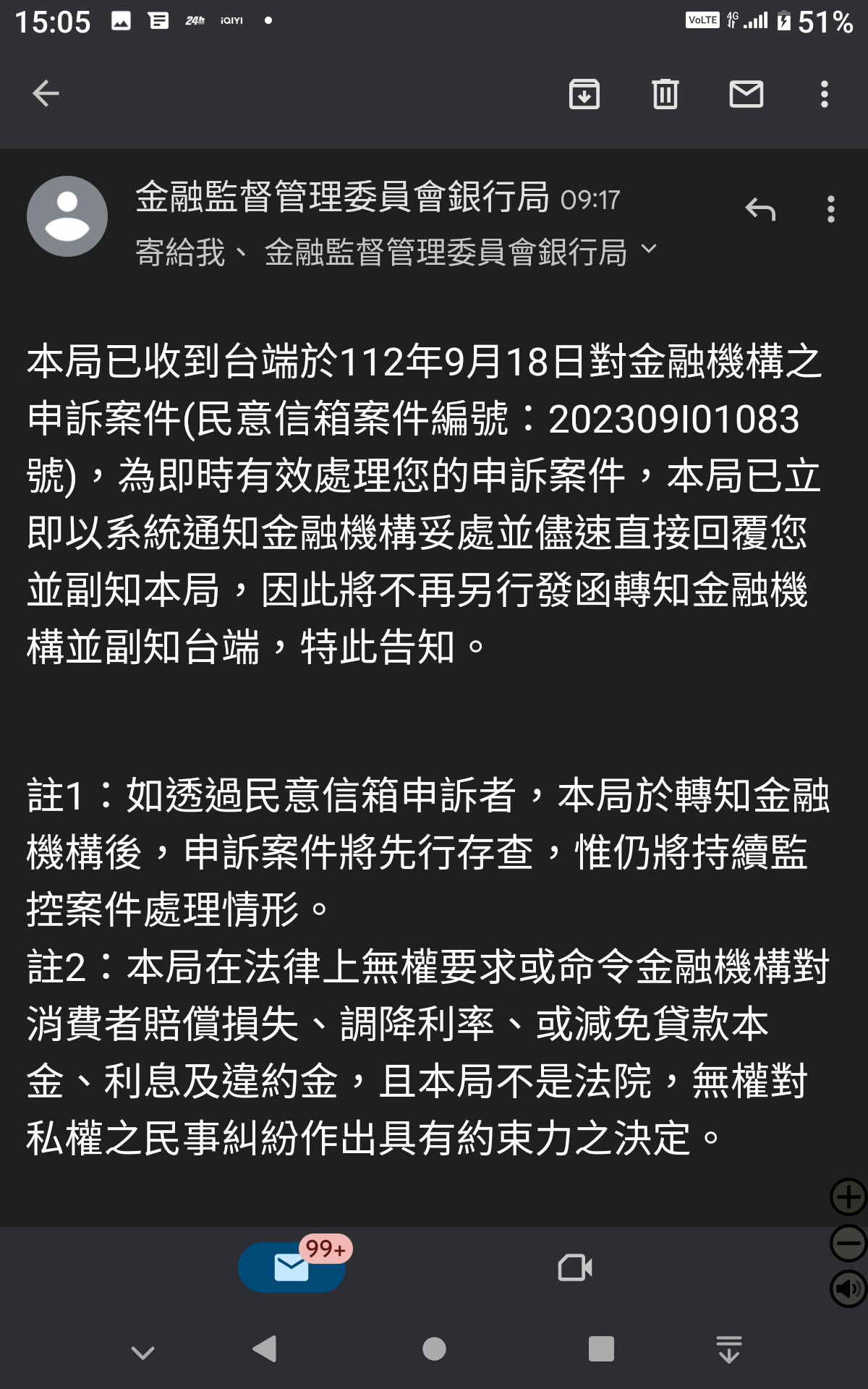This screenshot has height=1389, width=868.
Task: Switch to the Mail tab
Action: pos(292,1267)
